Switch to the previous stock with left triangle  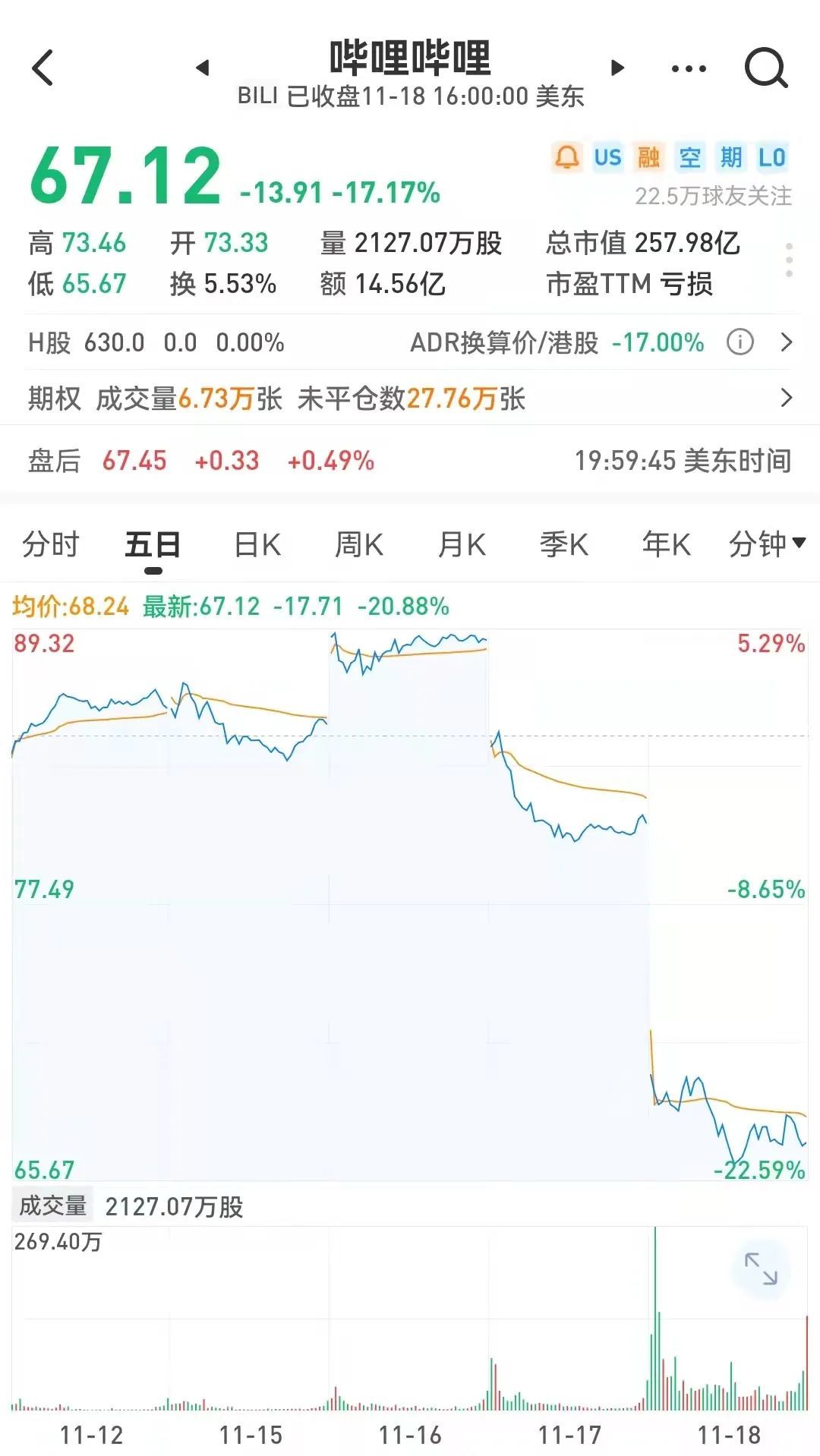203,68
